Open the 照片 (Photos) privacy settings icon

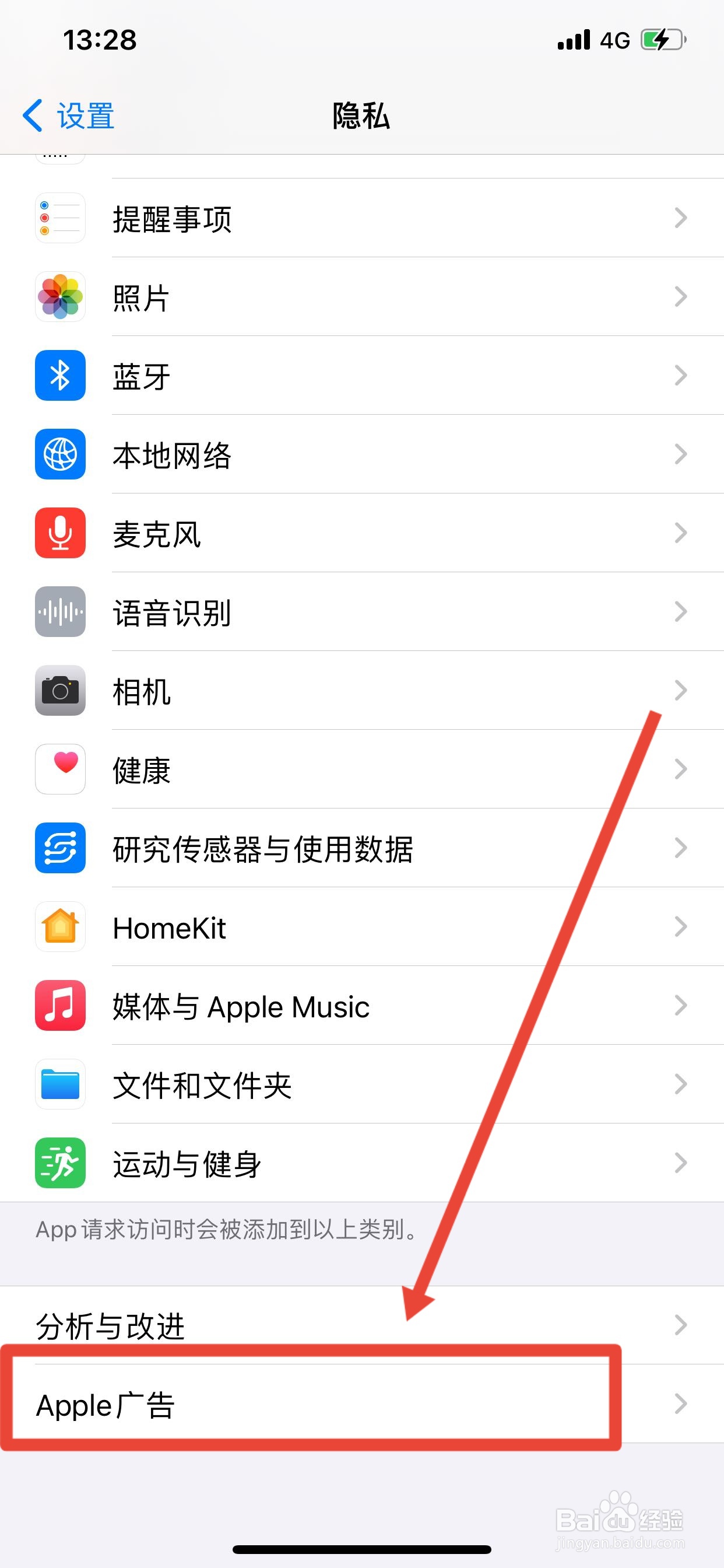tap(59, 297)
